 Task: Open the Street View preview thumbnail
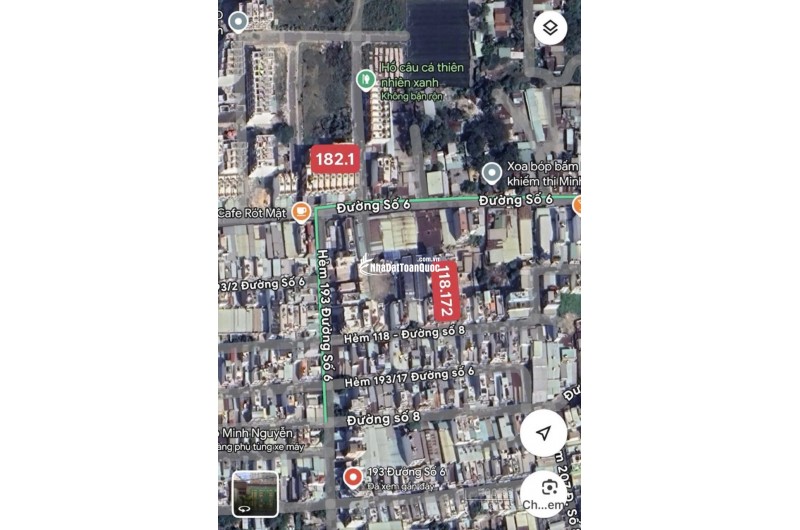tap(255, 493)
